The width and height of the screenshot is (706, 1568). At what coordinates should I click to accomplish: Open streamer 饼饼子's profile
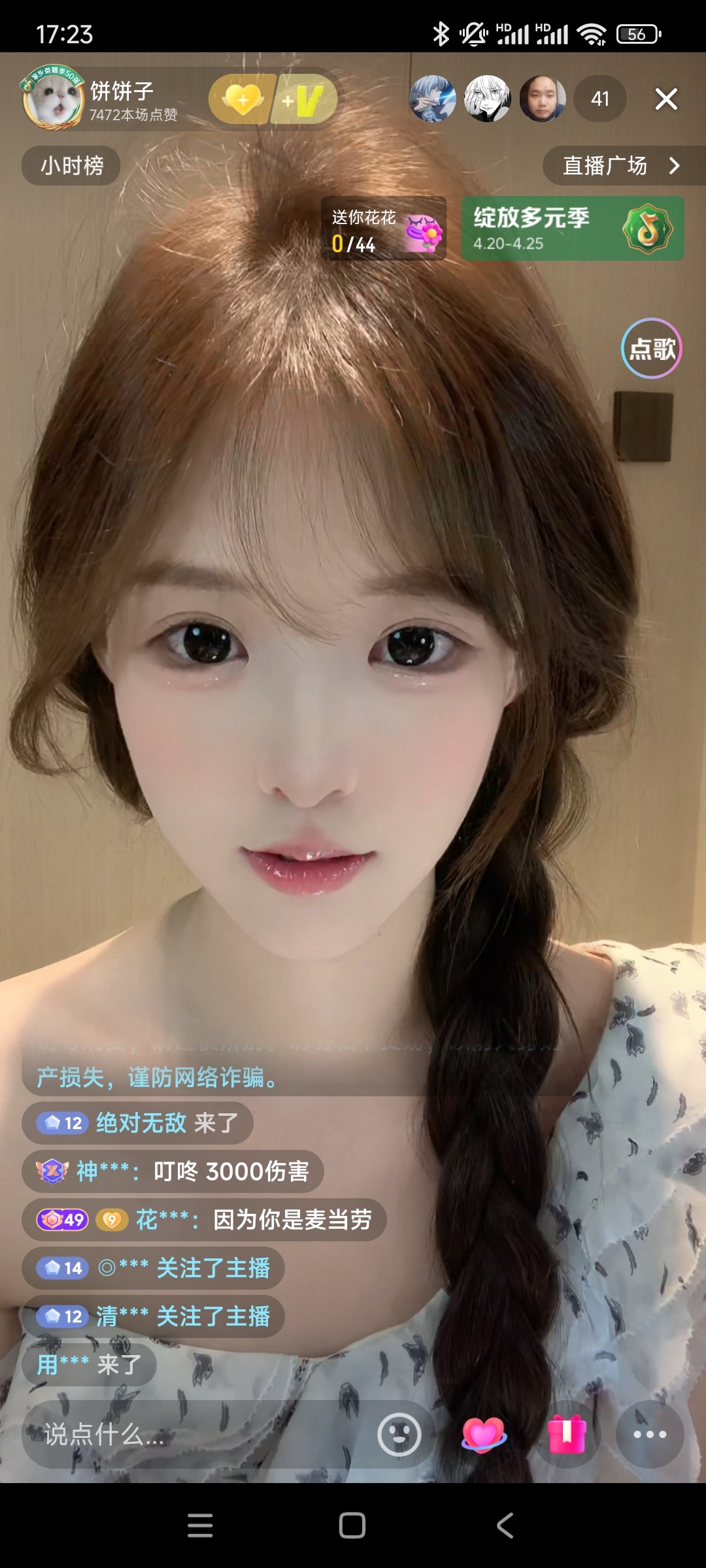[x=54, y=99]
